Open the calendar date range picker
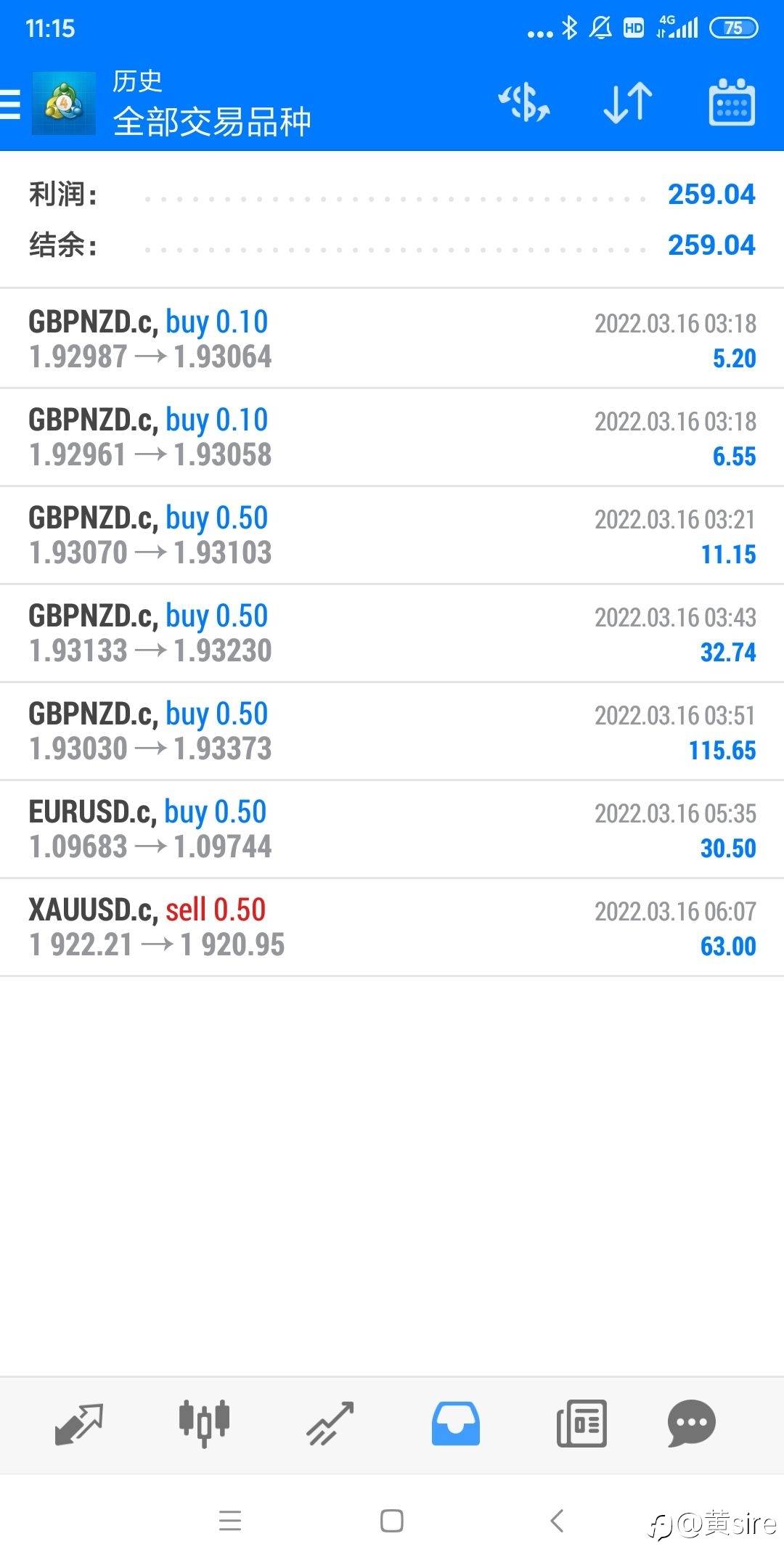784x1568 pixels. (732, 102)
